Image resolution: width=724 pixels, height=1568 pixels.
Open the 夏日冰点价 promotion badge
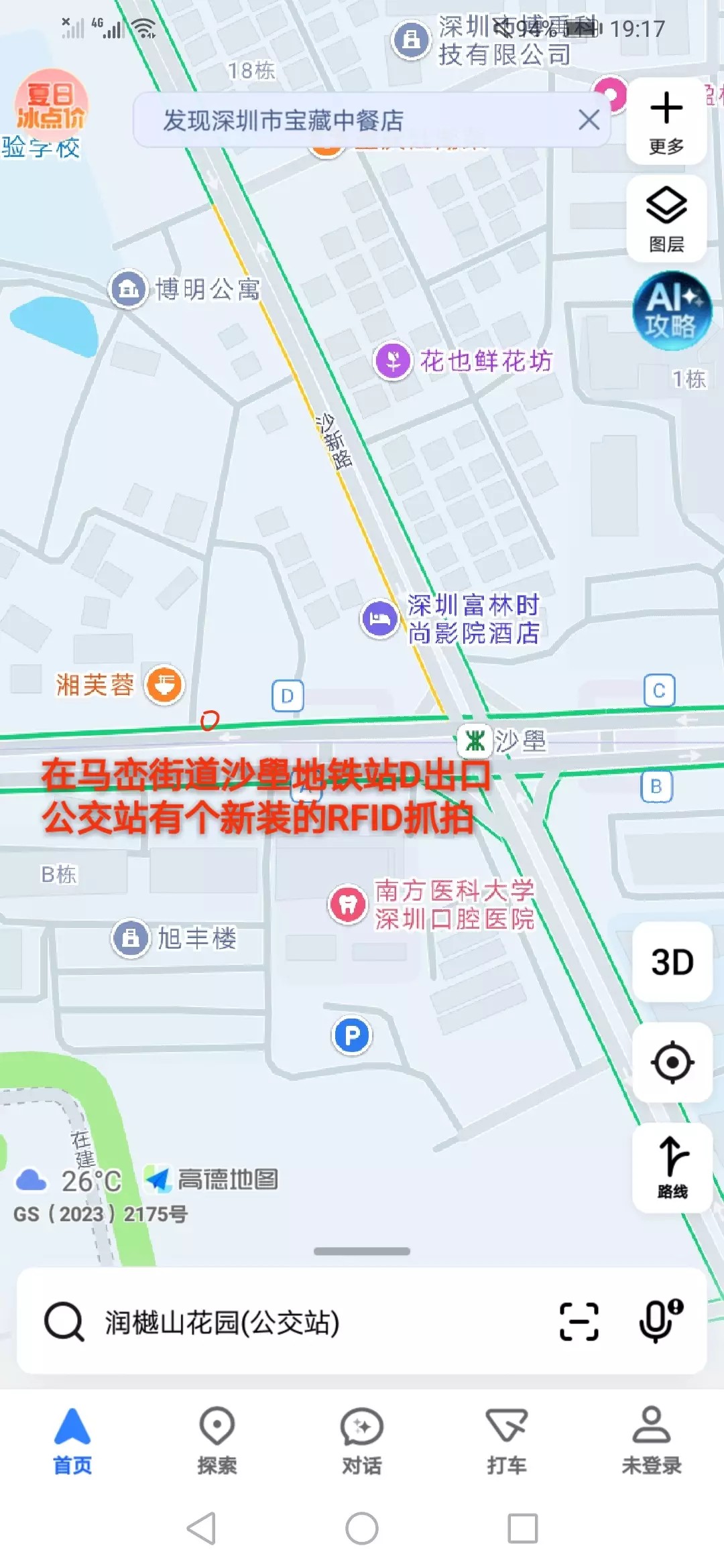pos(50,106)
